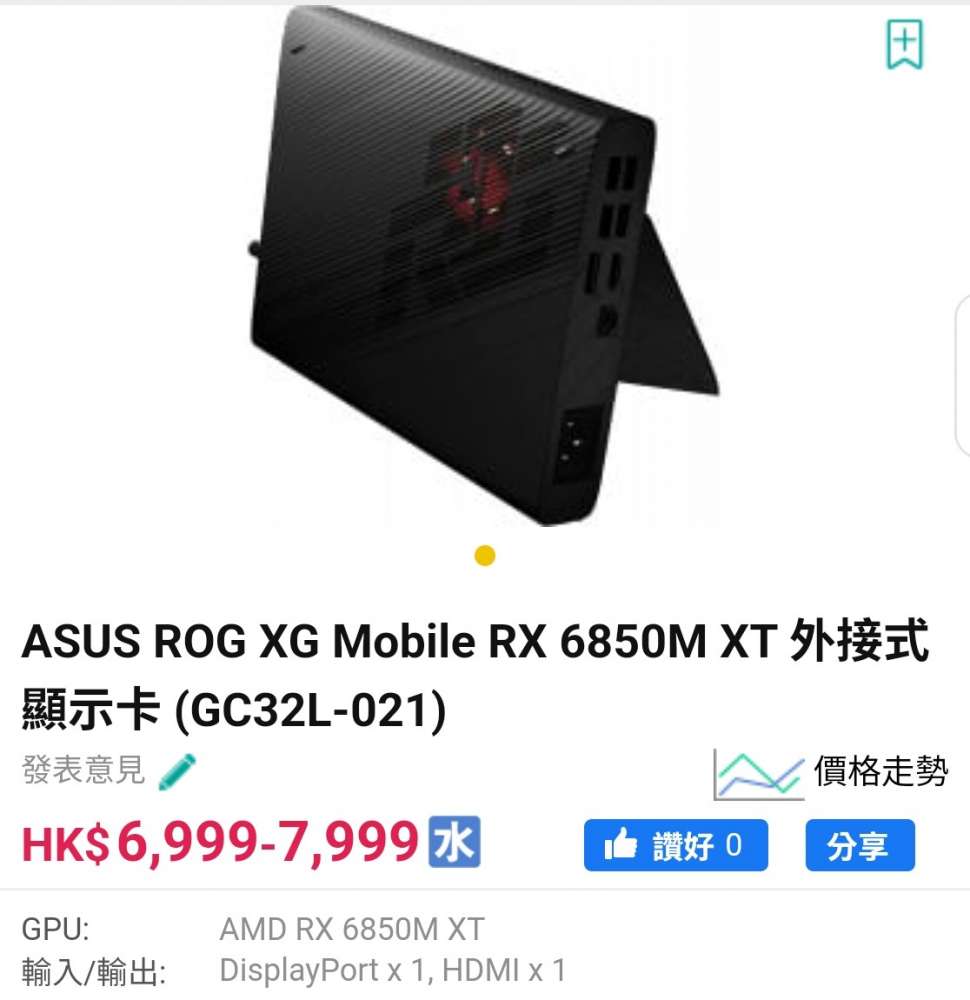
Task: Click the blue 水 parallel-import badge
Action: tap(456, 840)
